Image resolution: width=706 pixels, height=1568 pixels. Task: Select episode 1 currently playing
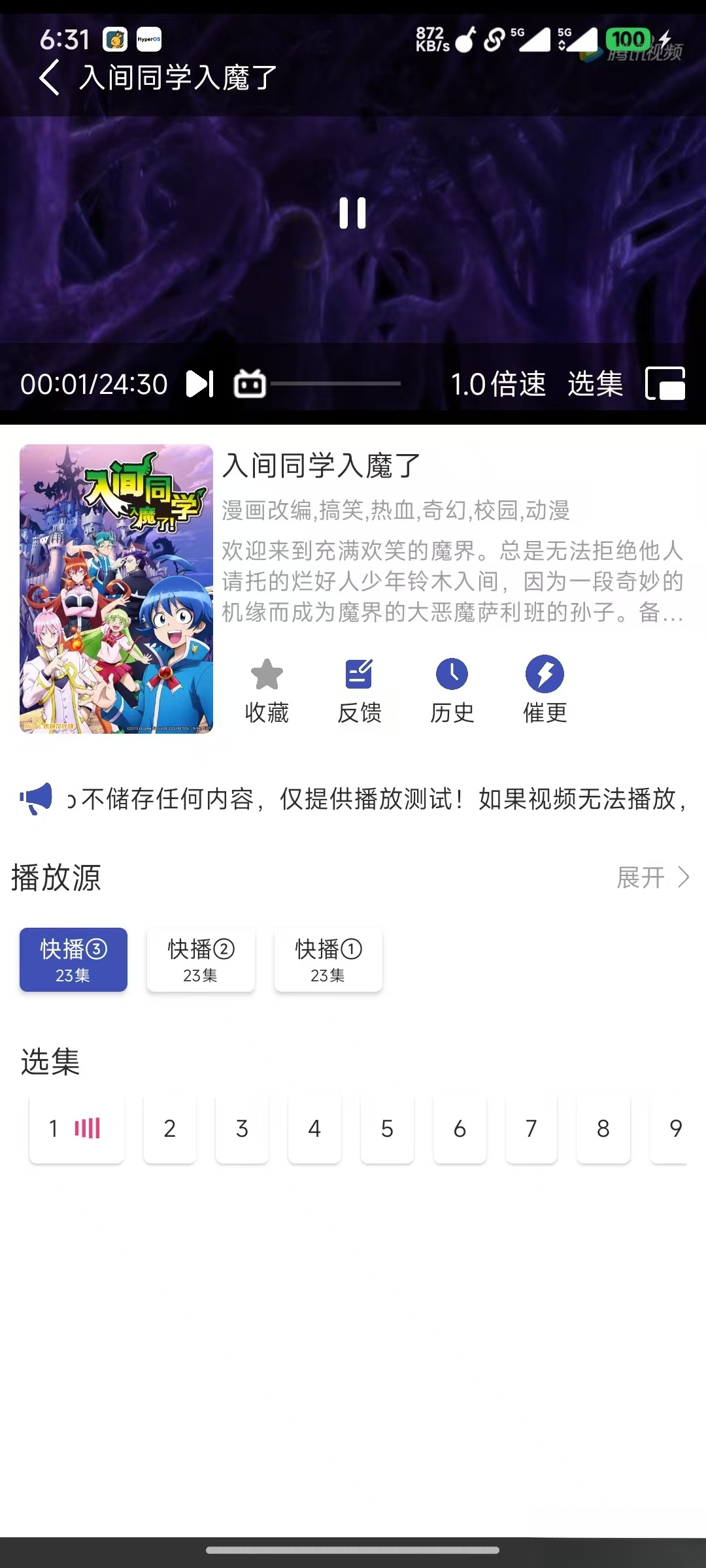coord(75,1128)
